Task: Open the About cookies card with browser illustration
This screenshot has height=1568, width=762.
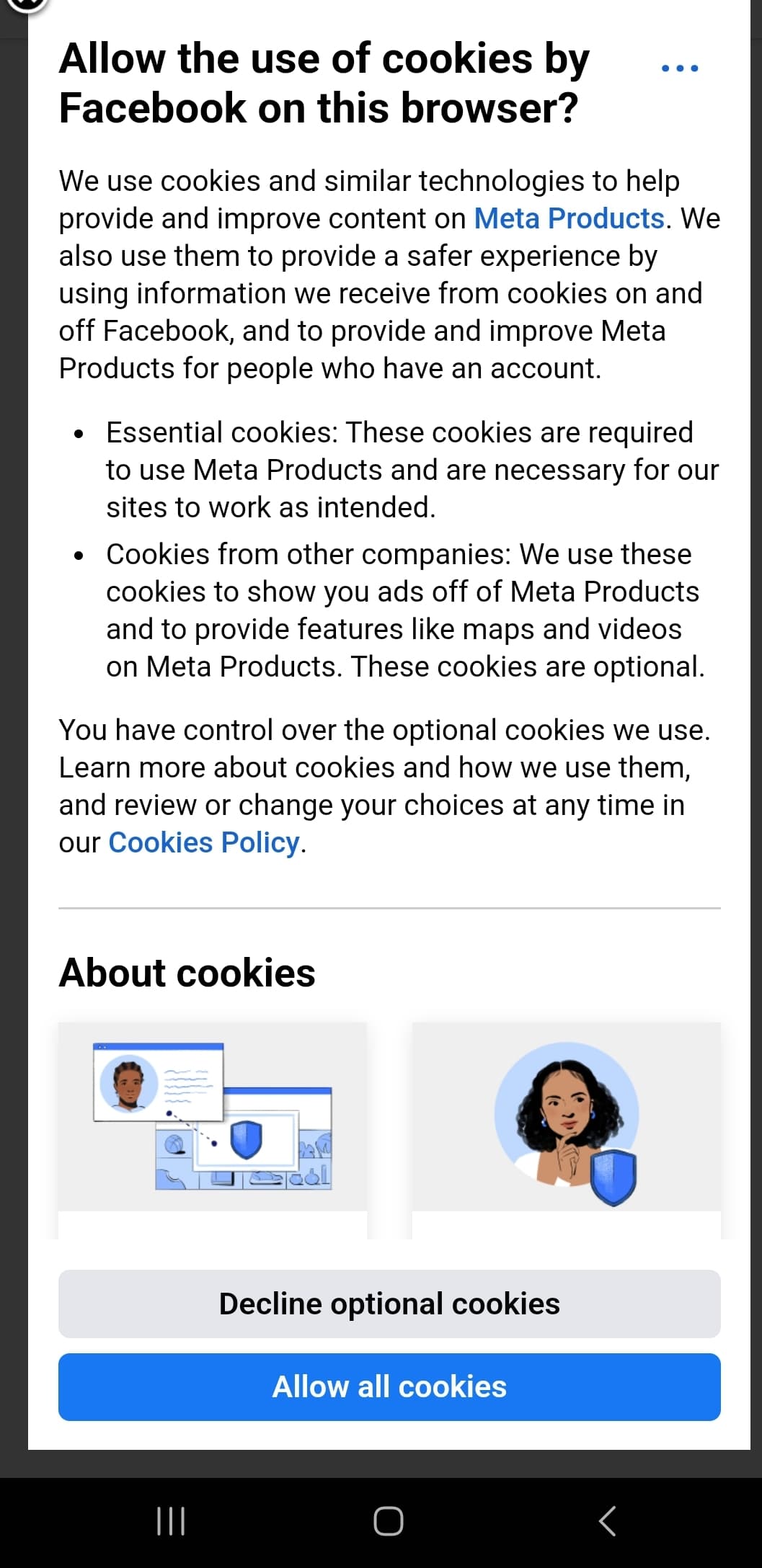Action: point(213,1130)
